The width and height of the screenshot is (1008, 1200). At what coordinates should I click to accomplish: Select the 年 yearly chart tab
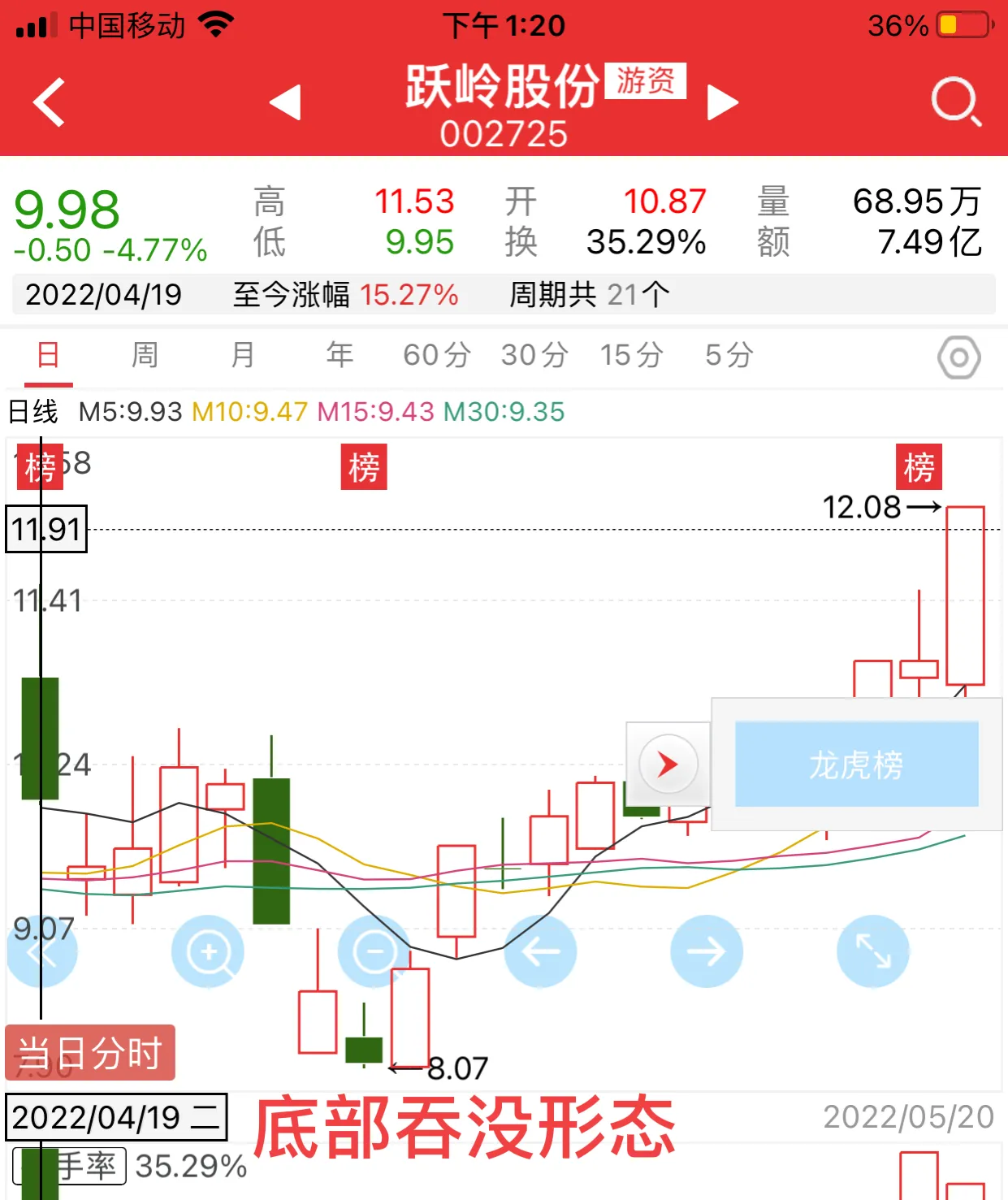[x=340, y=355]
